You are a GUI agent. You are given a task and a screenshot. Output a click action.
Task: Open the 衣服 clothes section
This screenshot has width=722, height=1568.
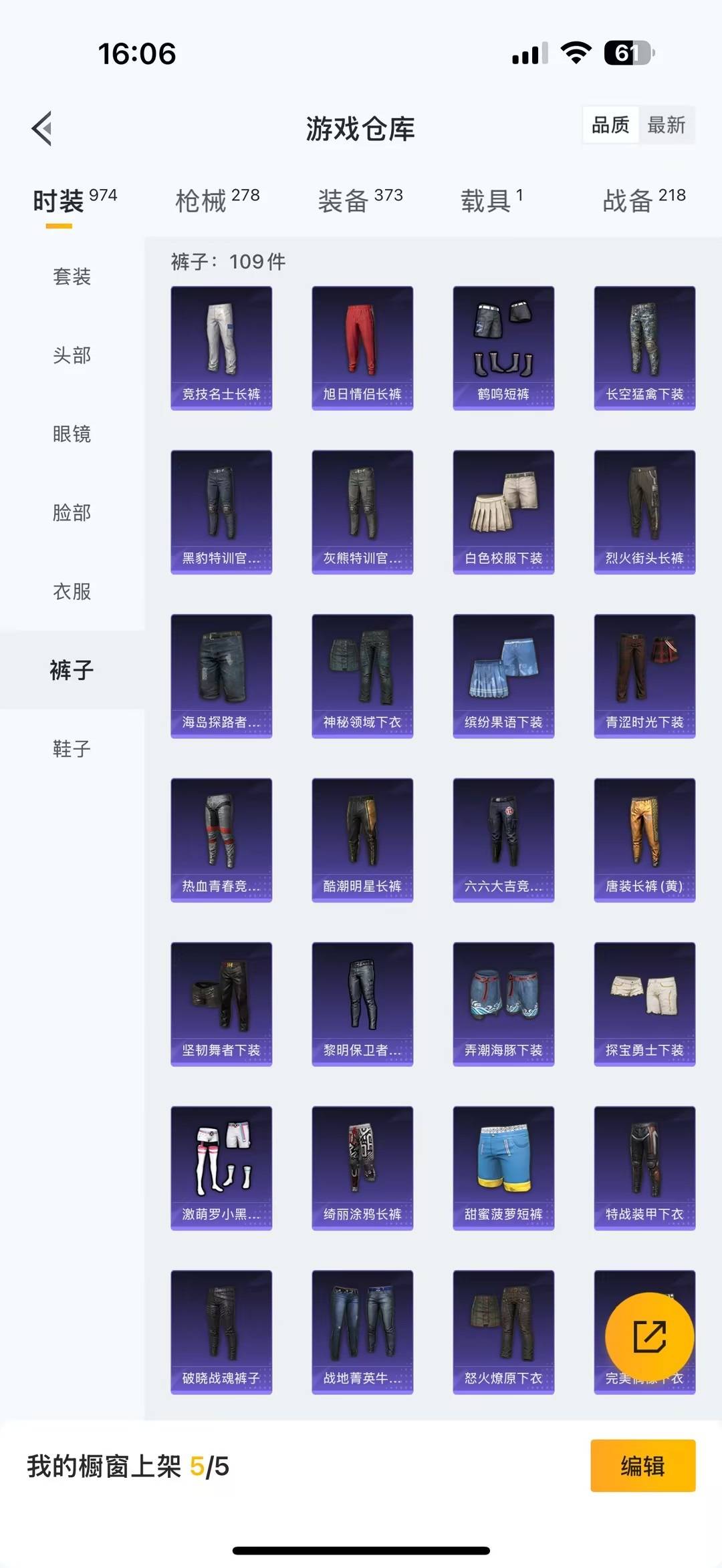[72, 591]
